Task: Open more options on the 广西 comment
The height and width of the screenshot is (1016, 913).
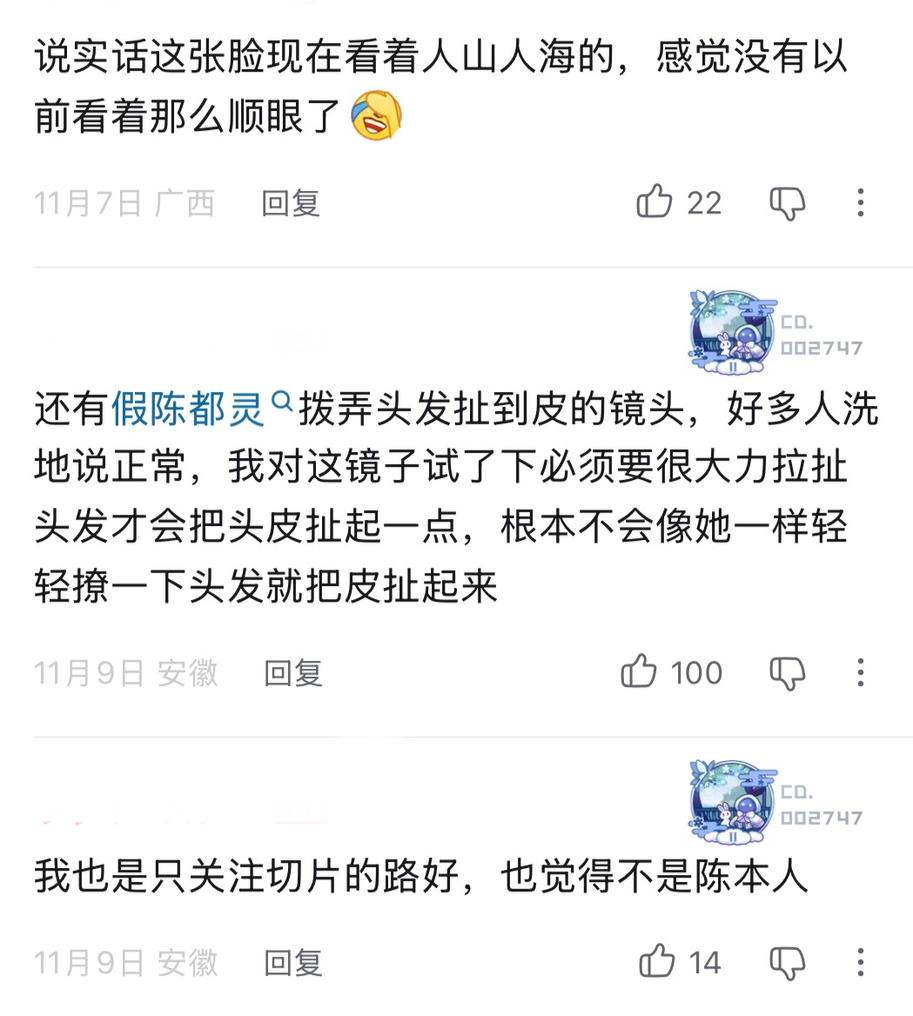Action: pyautogui.click(x=860, y=203)
